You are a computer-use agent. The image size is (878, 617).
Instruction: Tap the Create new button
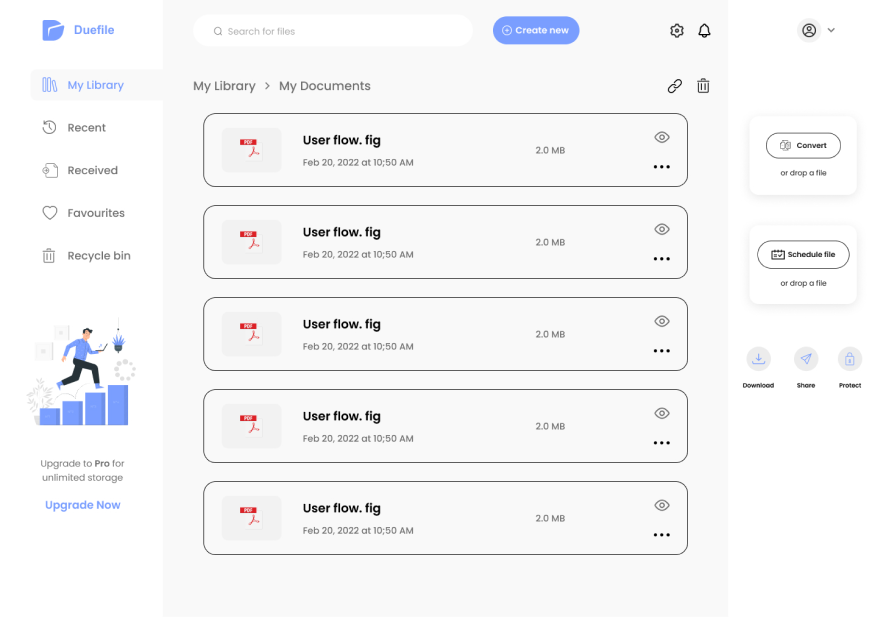click(536, 30)
